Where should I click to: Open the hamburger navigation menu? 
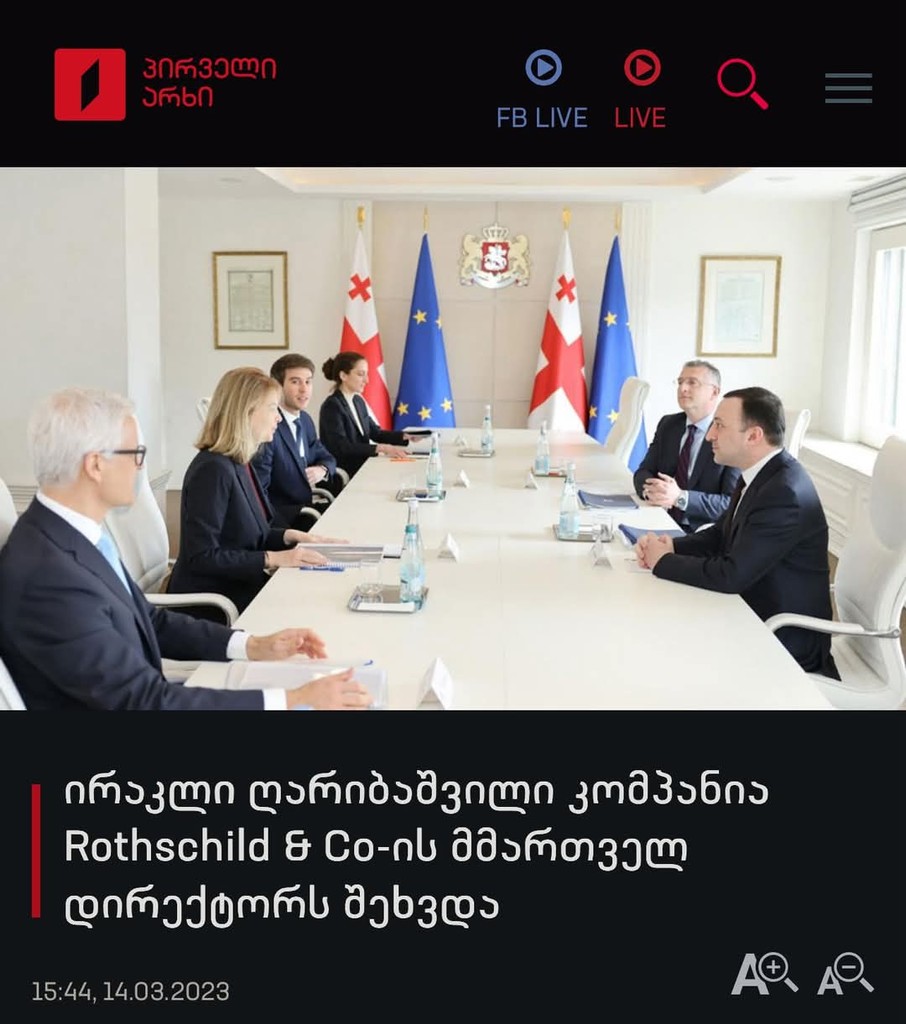847,87
